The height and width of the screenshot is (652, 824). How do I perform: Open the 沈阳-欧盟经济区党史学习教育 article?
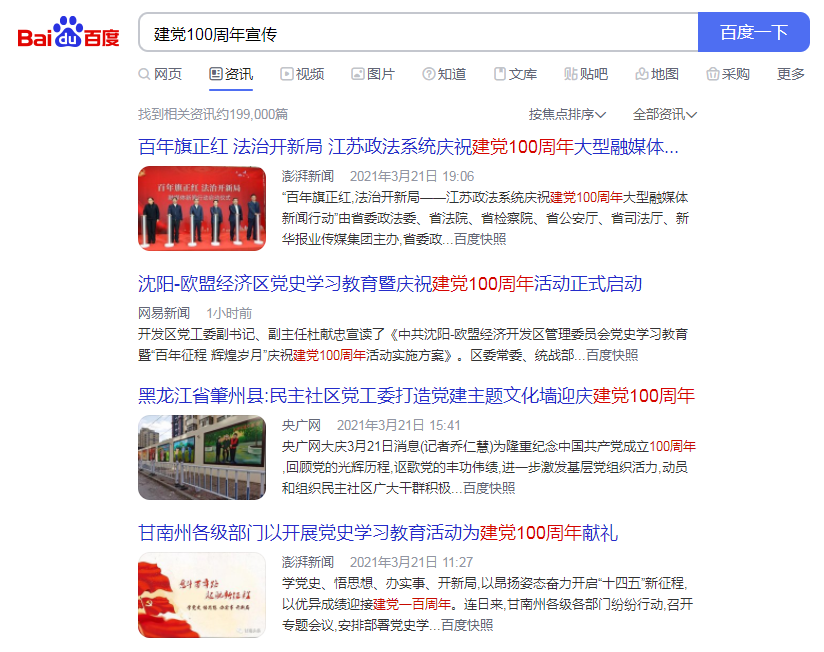click(x=390, y=283)
